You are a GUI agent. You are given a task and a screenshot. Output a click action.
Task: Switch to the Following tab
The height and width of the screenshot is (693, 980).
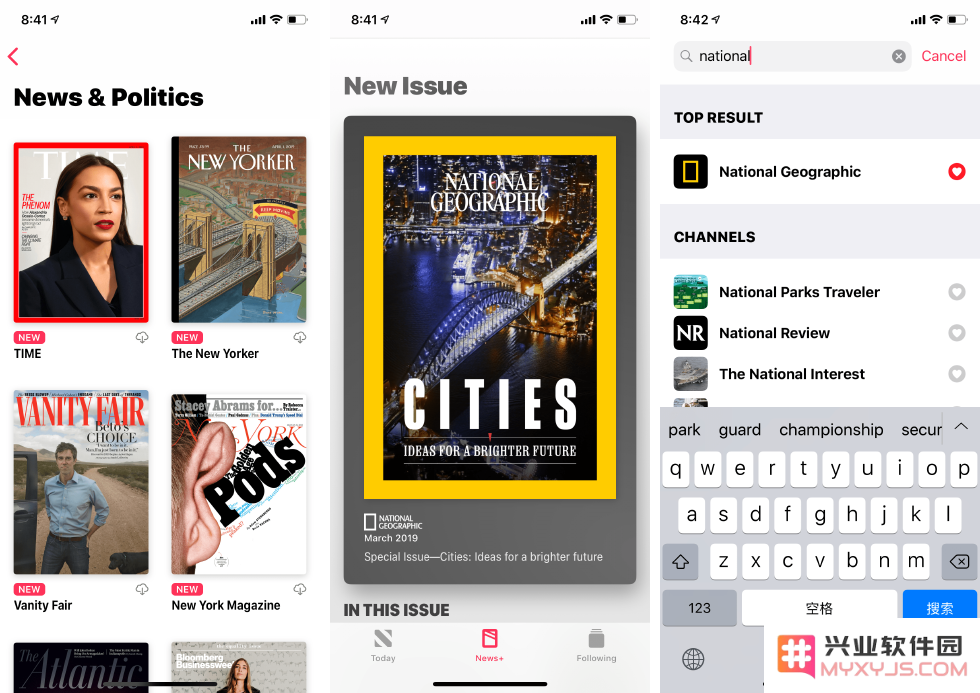coord(596,645)
